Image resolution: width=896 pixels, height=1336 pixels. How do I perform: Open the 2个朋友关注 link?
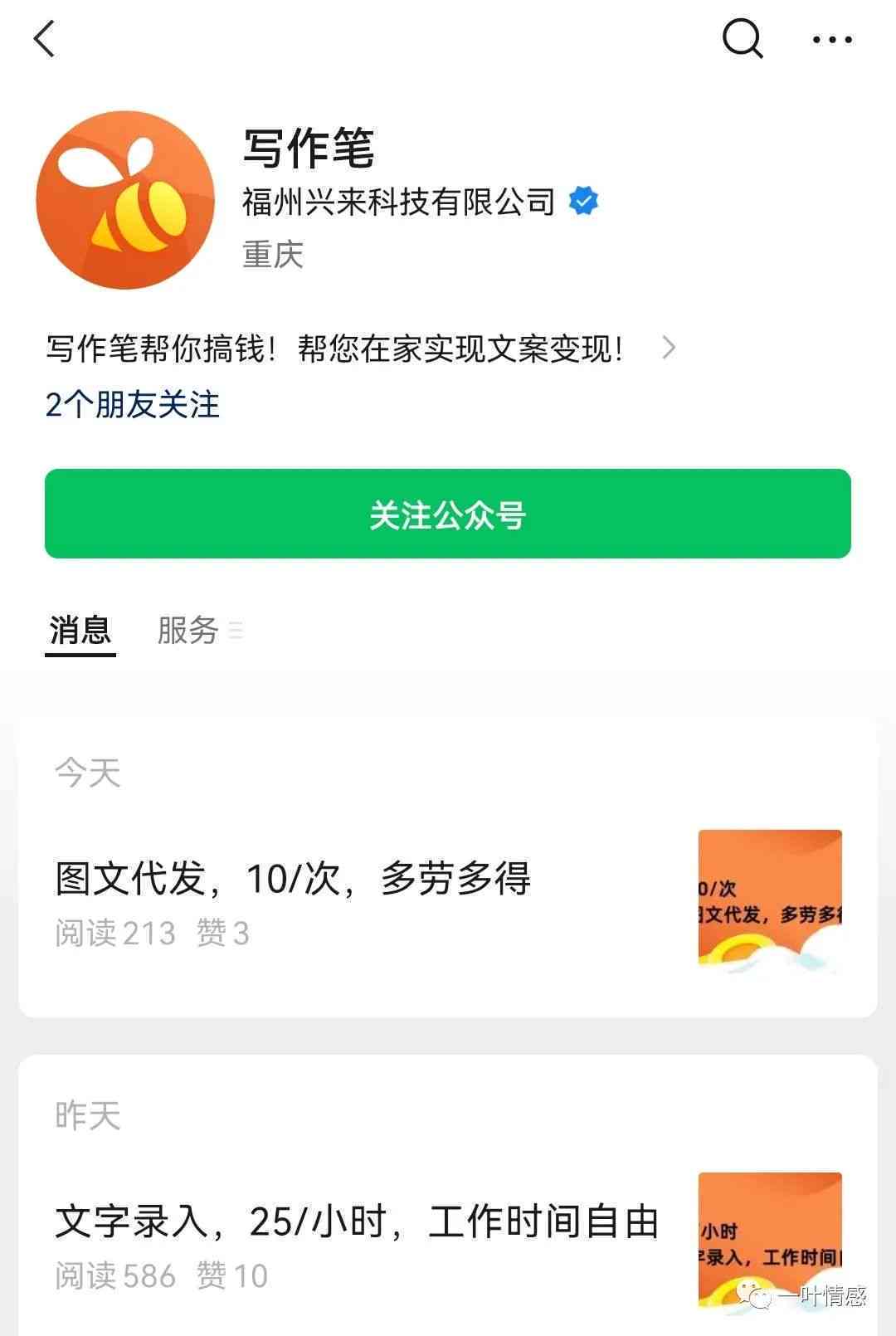tap(133, 406)
